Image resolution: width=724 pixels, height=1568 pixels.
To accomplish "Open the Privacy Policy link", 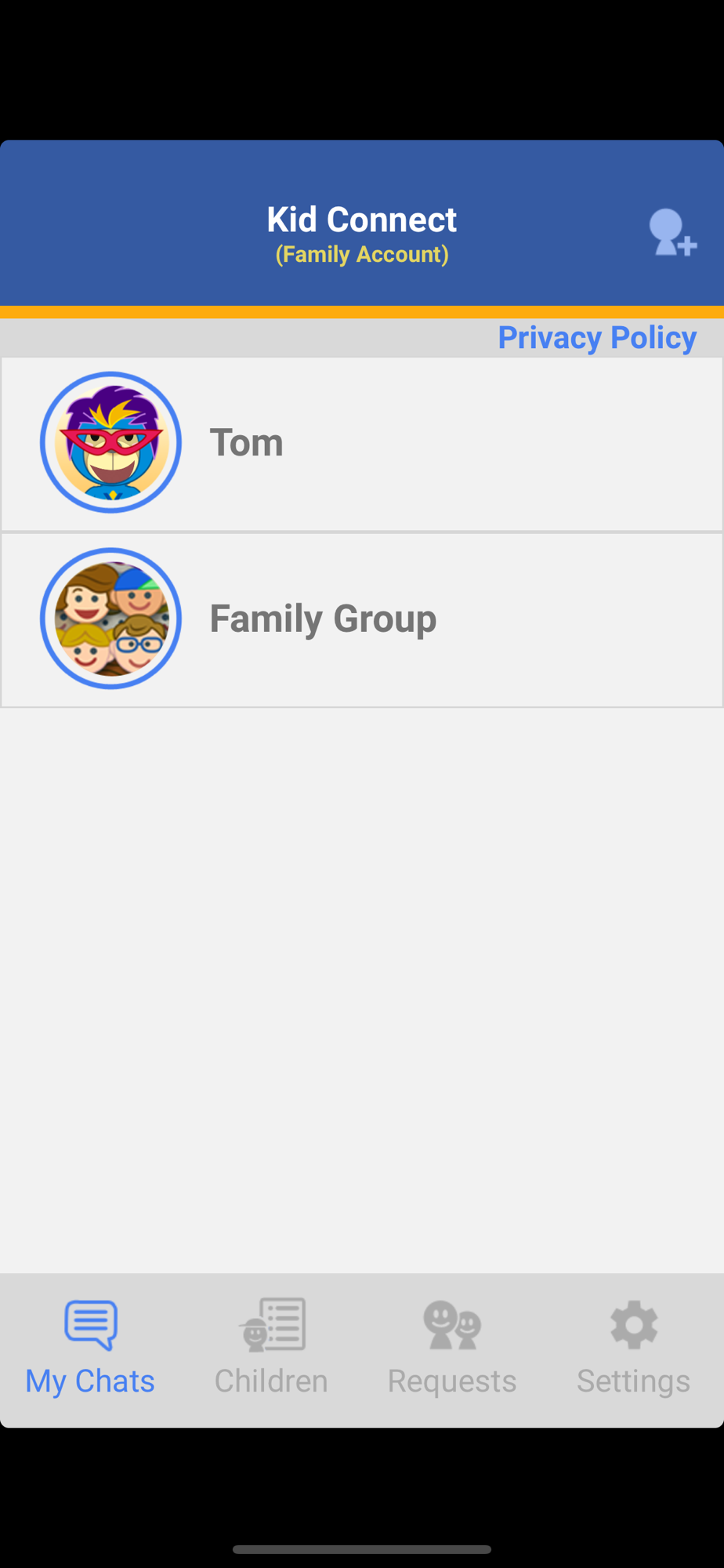I will point(597,338).
